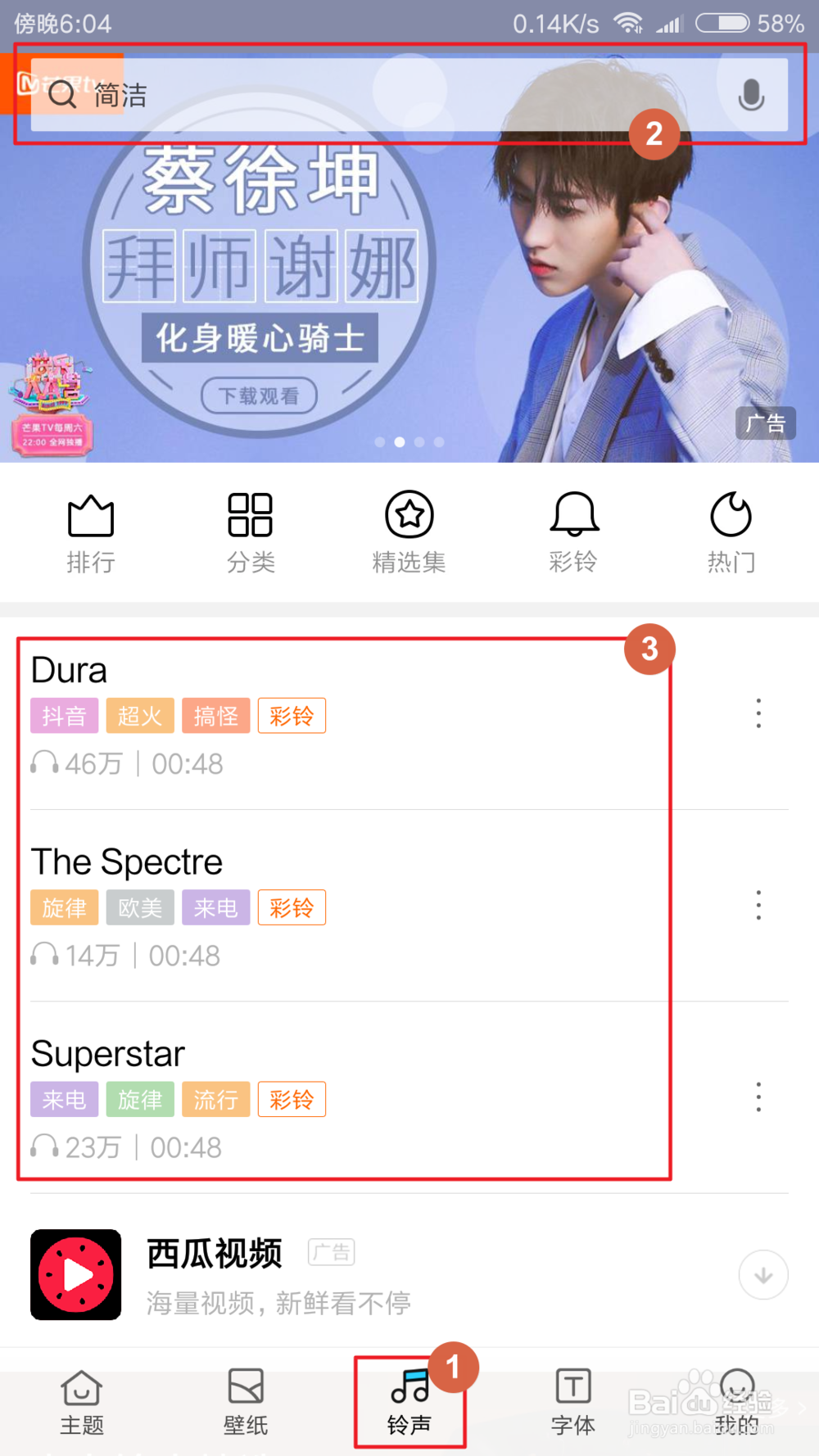
Task: Tap the 欧美 tag on The Spectre
Action: click(x=139, y=907)
